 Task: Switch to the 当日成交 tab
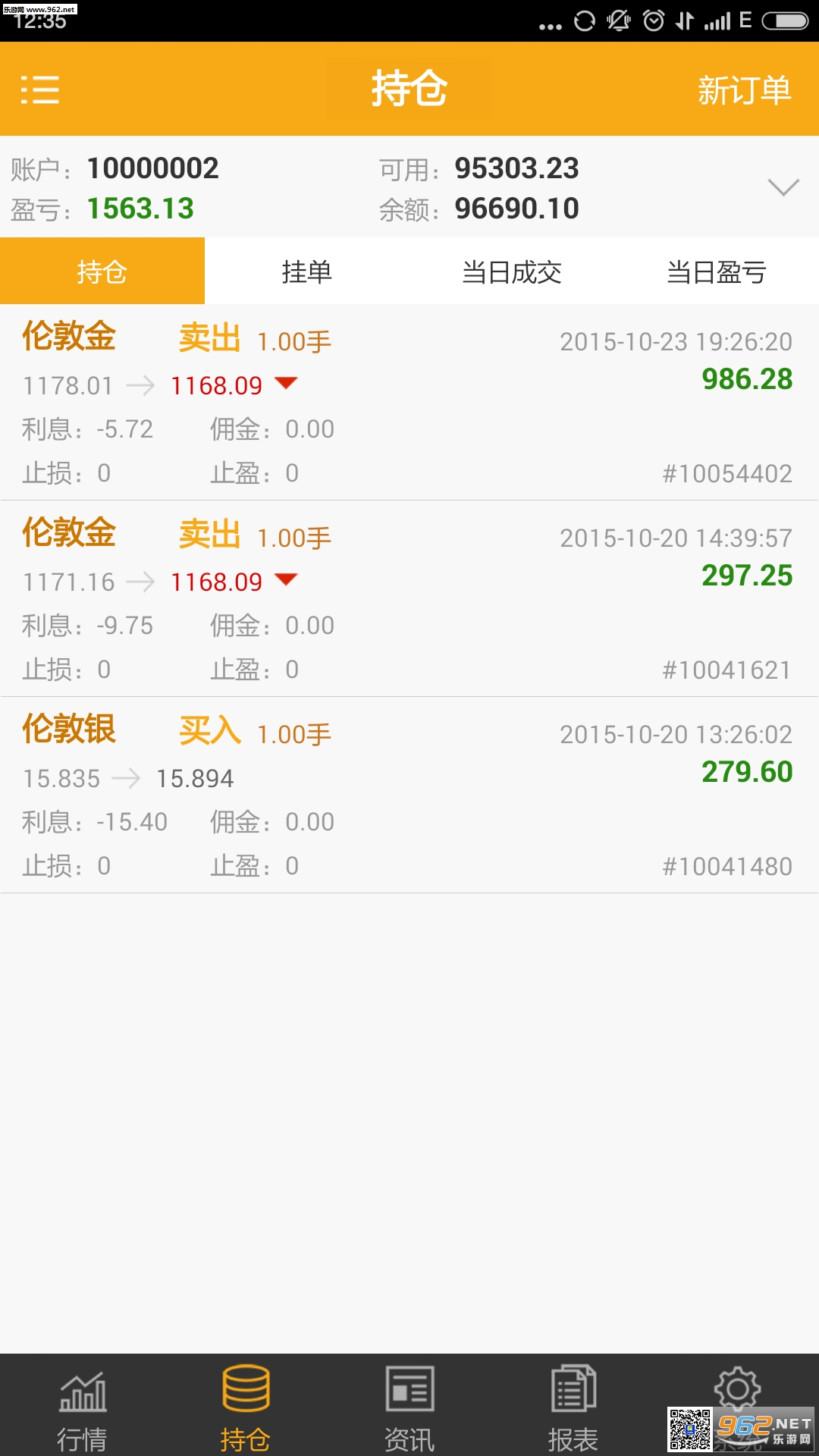512,271
